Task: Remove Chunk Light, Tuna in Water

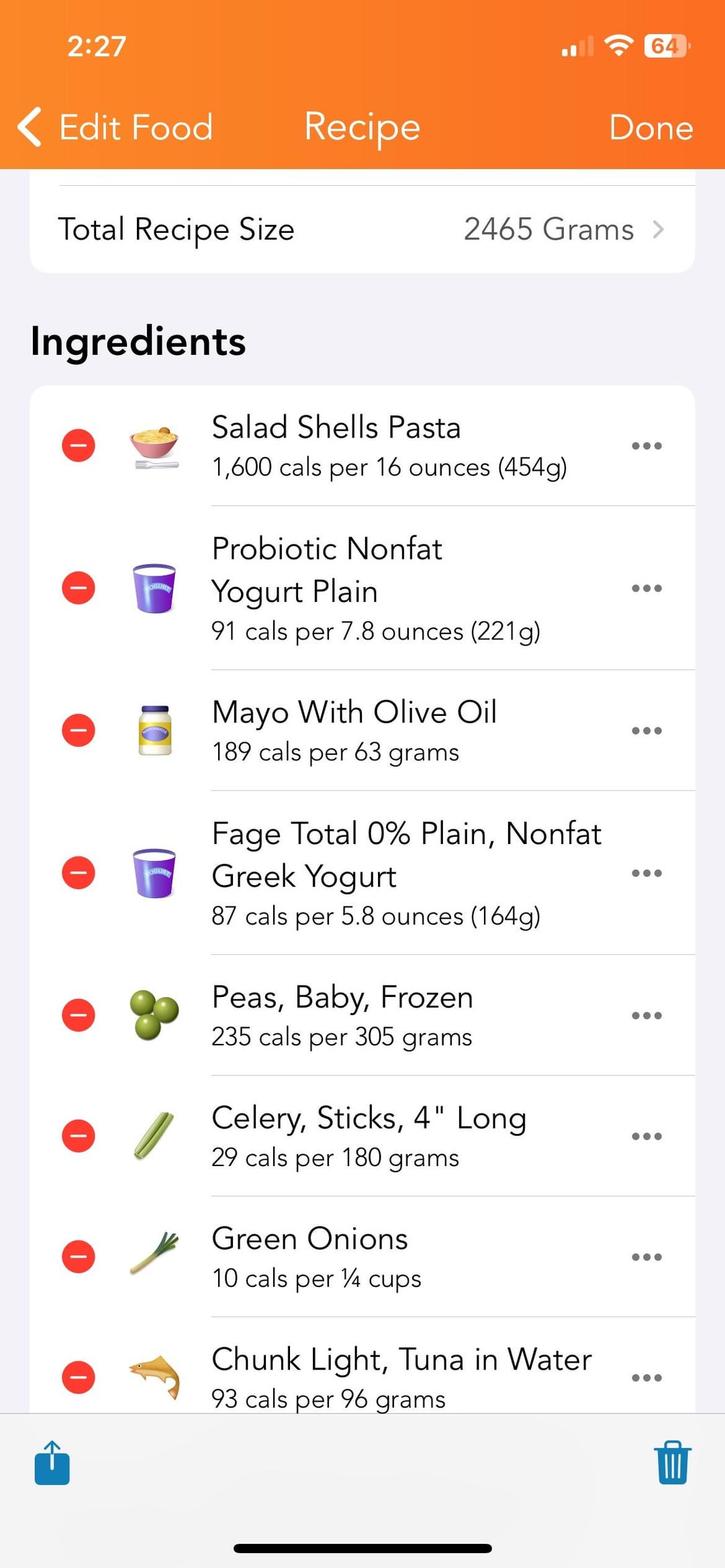Action: pos(79,1377)
